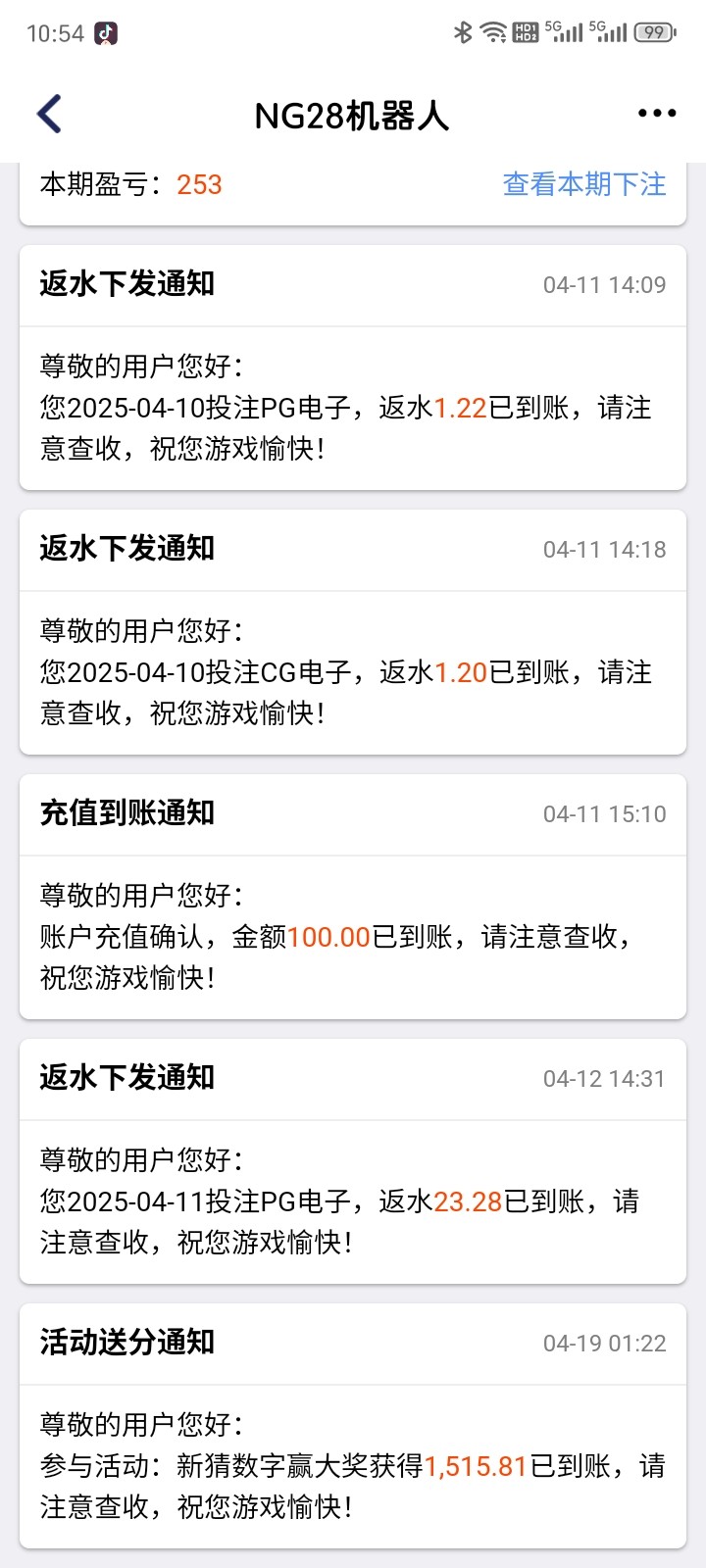Screen dimensions: 706x1568
Task: Go back from NG28机器人 chat
Action: pos(49,115)
